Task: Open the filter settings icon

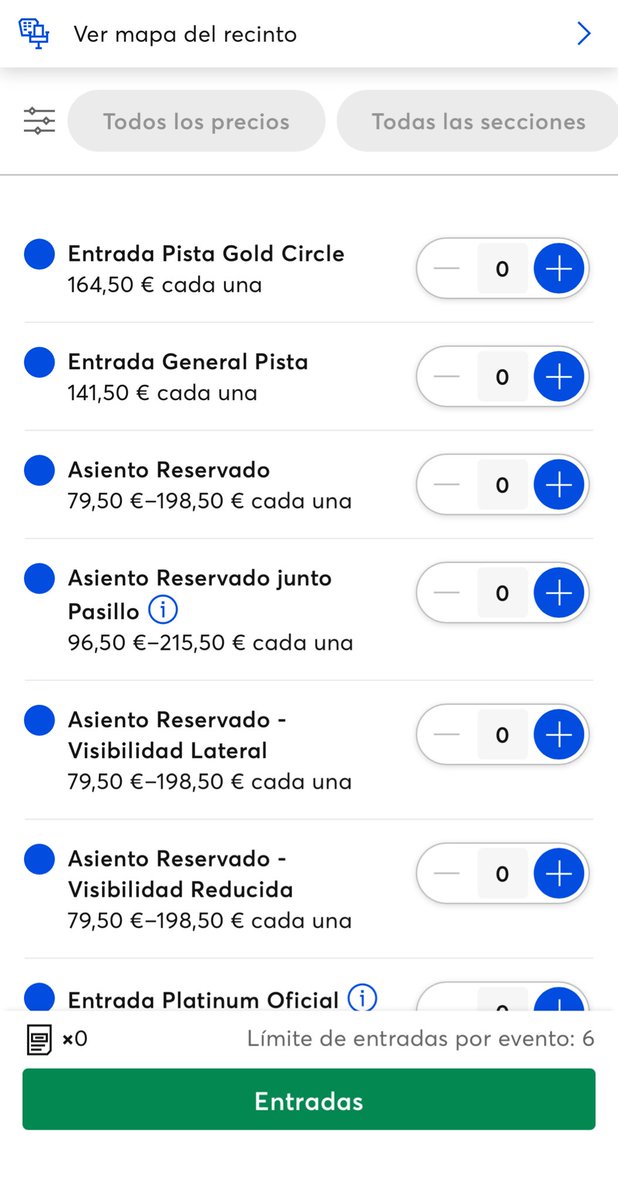Action: click(x=39, y=122)
